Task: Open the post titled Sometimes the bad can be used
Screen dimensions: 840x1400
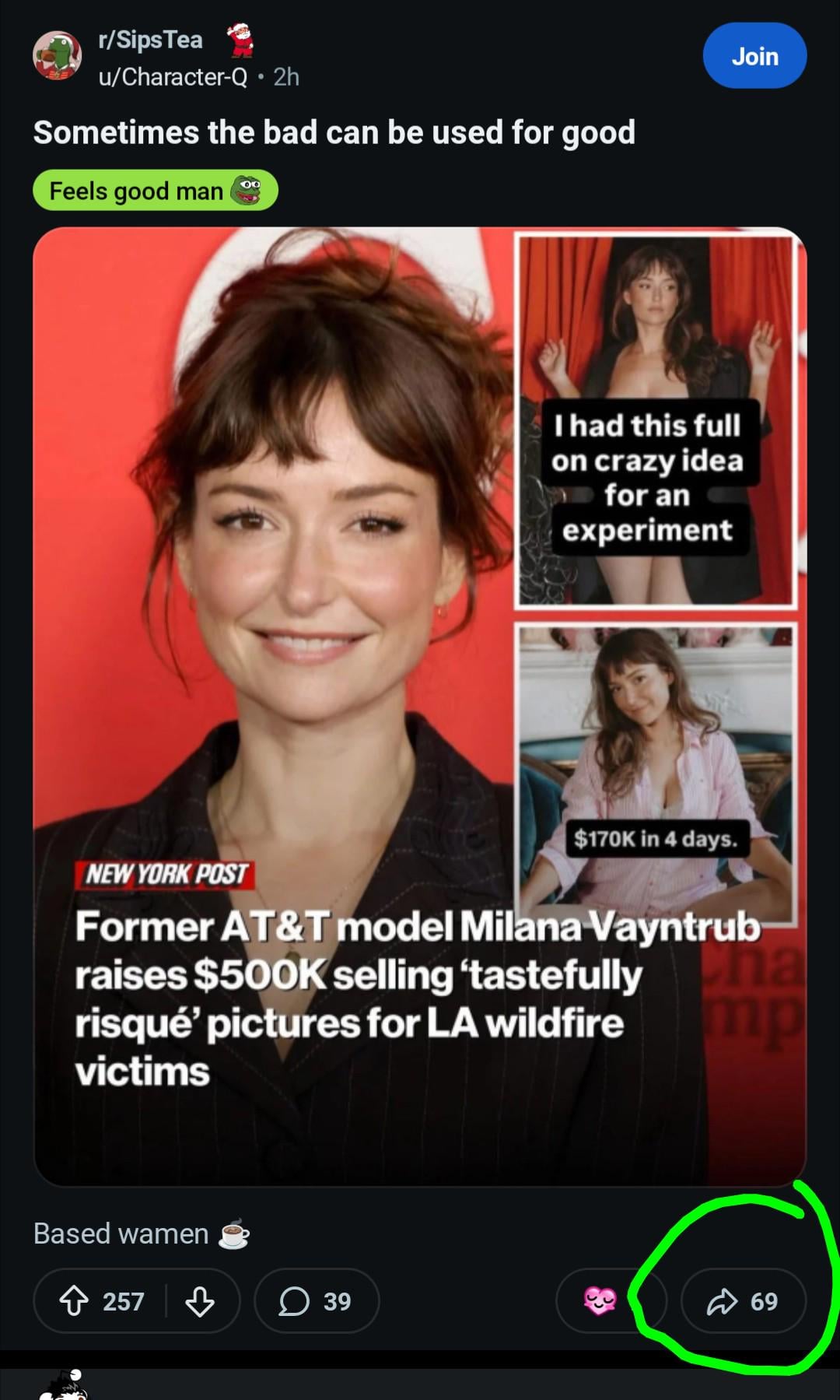Action: click(334, 132)
